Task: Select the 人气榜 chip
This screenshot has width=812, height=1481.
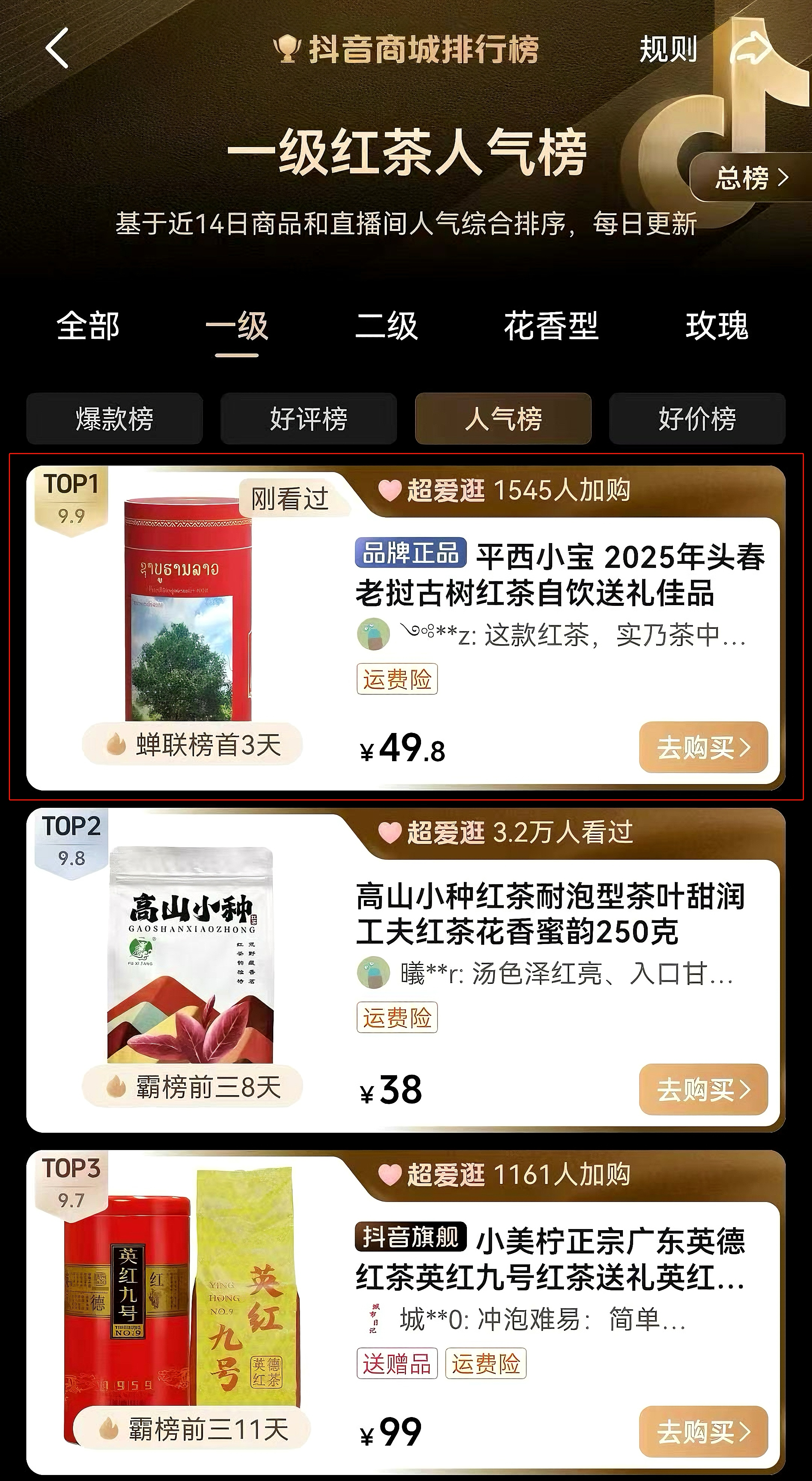Action: point(503,419)
